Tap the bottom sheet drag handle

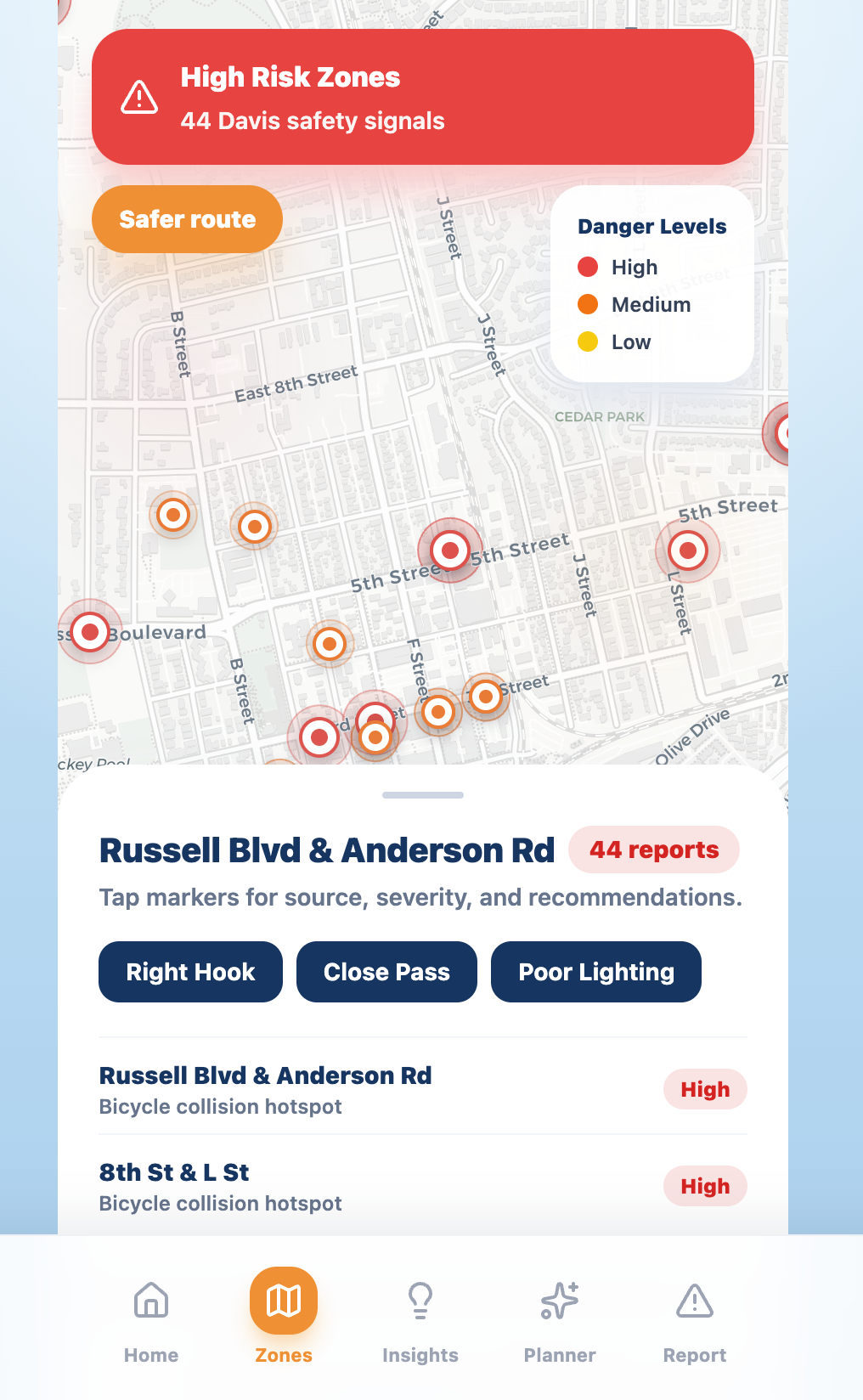[x=423, y=795]
